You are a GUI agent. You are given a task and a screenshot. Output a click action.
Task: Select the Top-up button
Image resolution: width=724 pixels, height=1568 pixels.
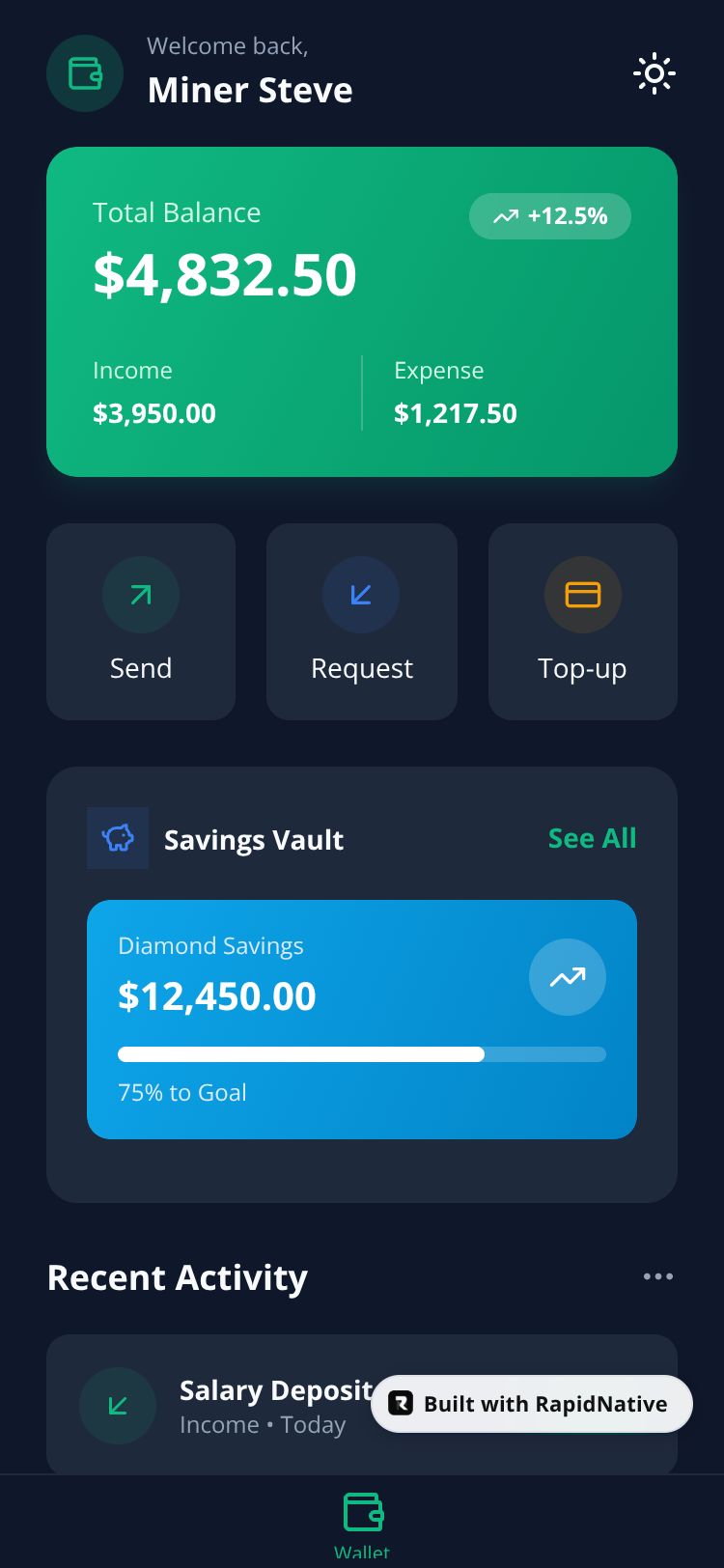582,622
